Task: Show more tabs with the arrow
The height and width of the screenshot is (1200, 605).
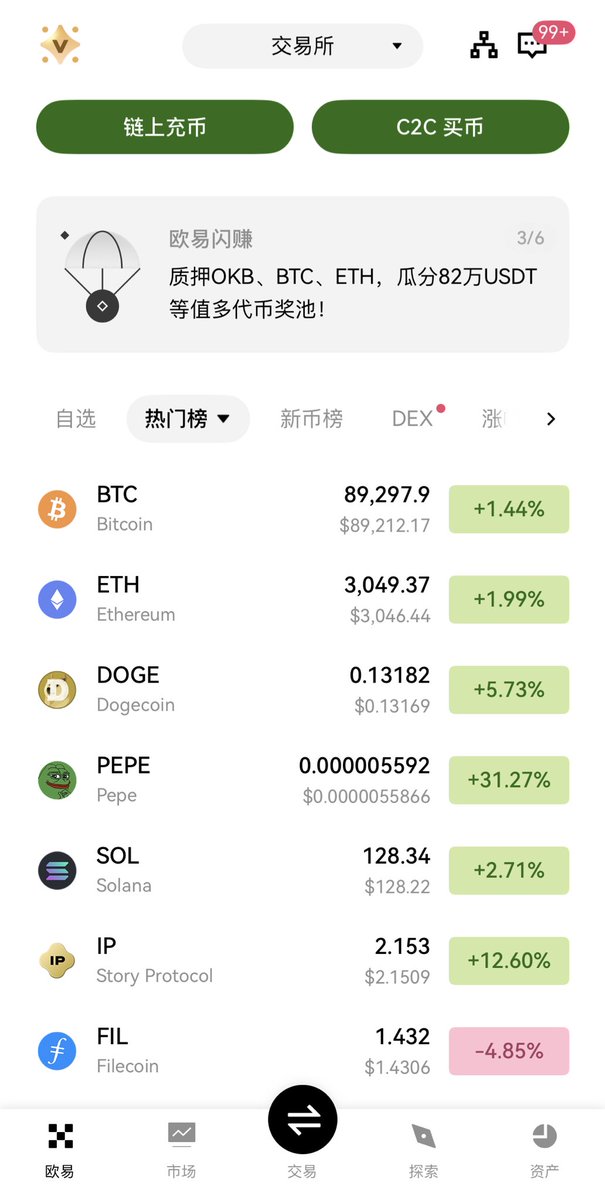Action: pyautogui.click(x=551, y=419)
